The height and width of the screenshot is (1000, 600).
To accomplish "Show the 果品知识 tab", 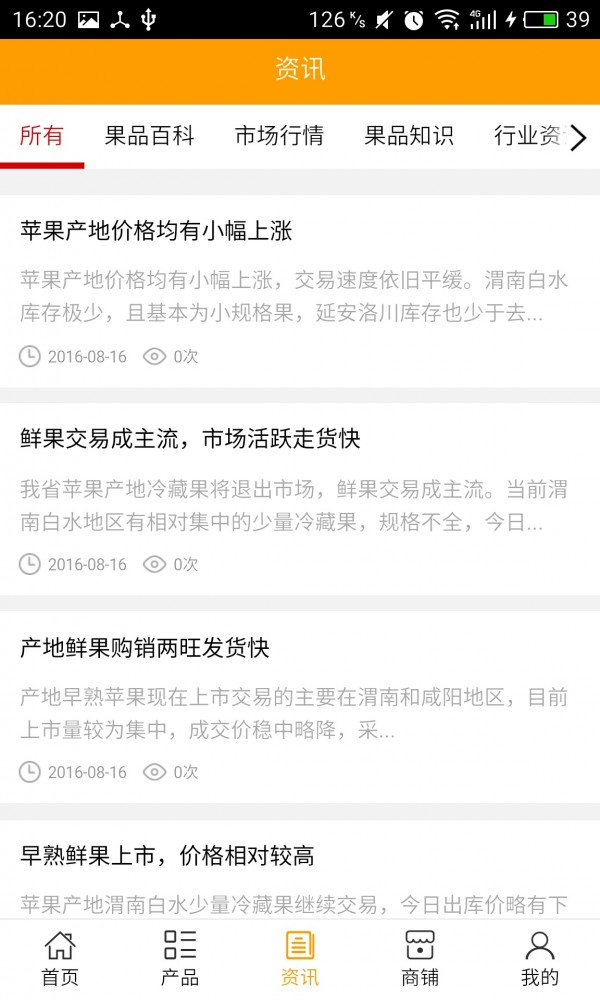I will click(x=408, y=137).
